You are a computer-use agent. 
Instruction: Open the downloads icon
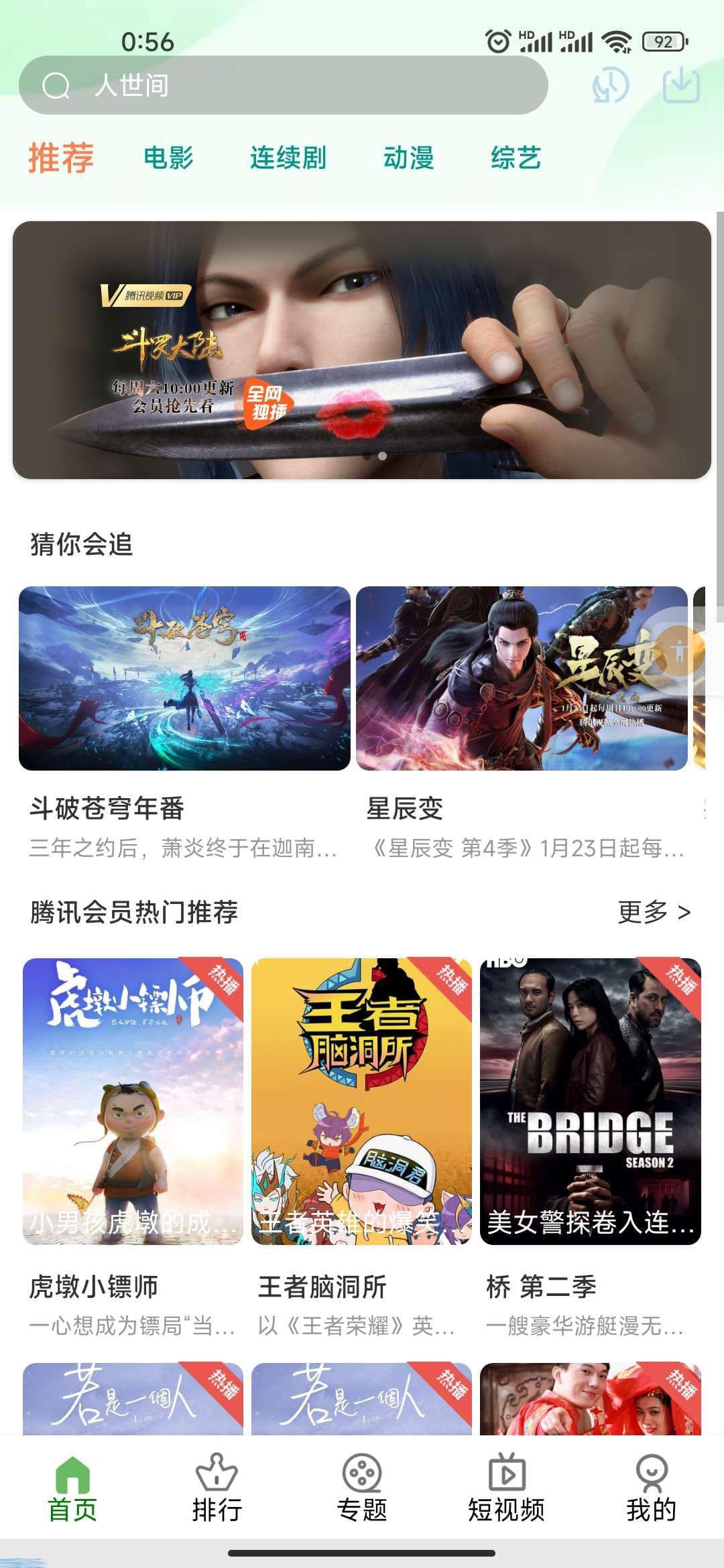click(x=680, y=86)
